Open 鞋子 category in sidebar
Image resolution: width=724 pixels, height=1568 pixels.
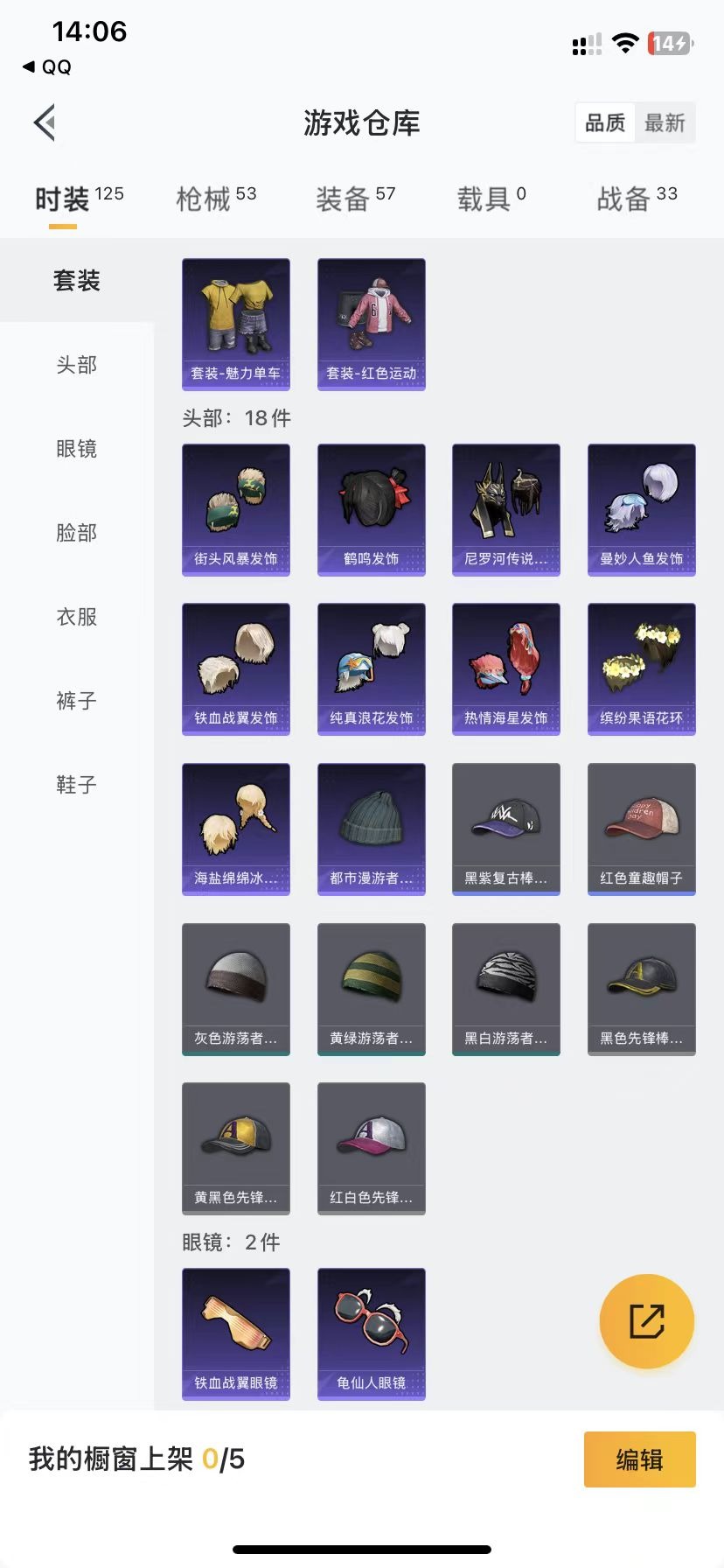coord(77,785)
